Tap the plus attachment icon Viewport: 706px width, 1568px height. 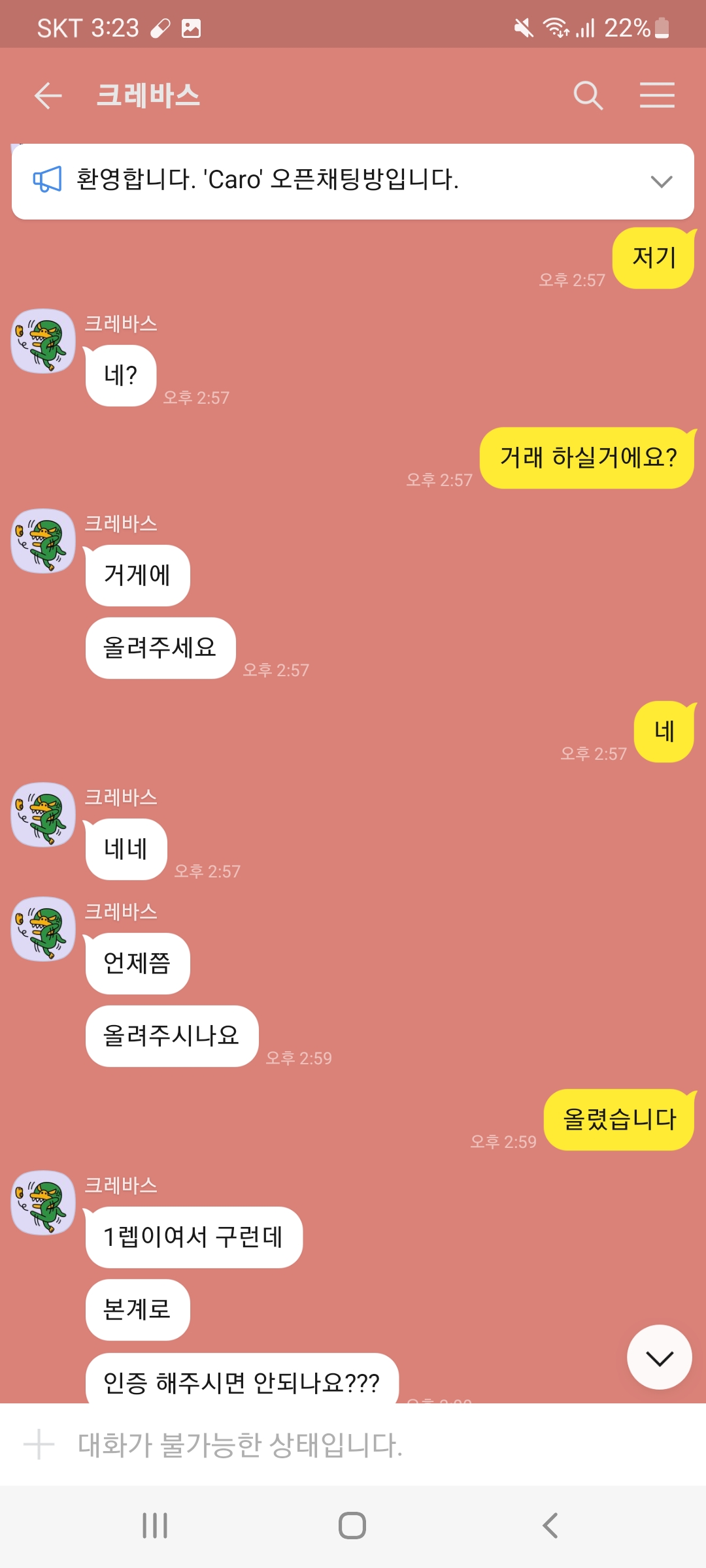point(39,1445)
